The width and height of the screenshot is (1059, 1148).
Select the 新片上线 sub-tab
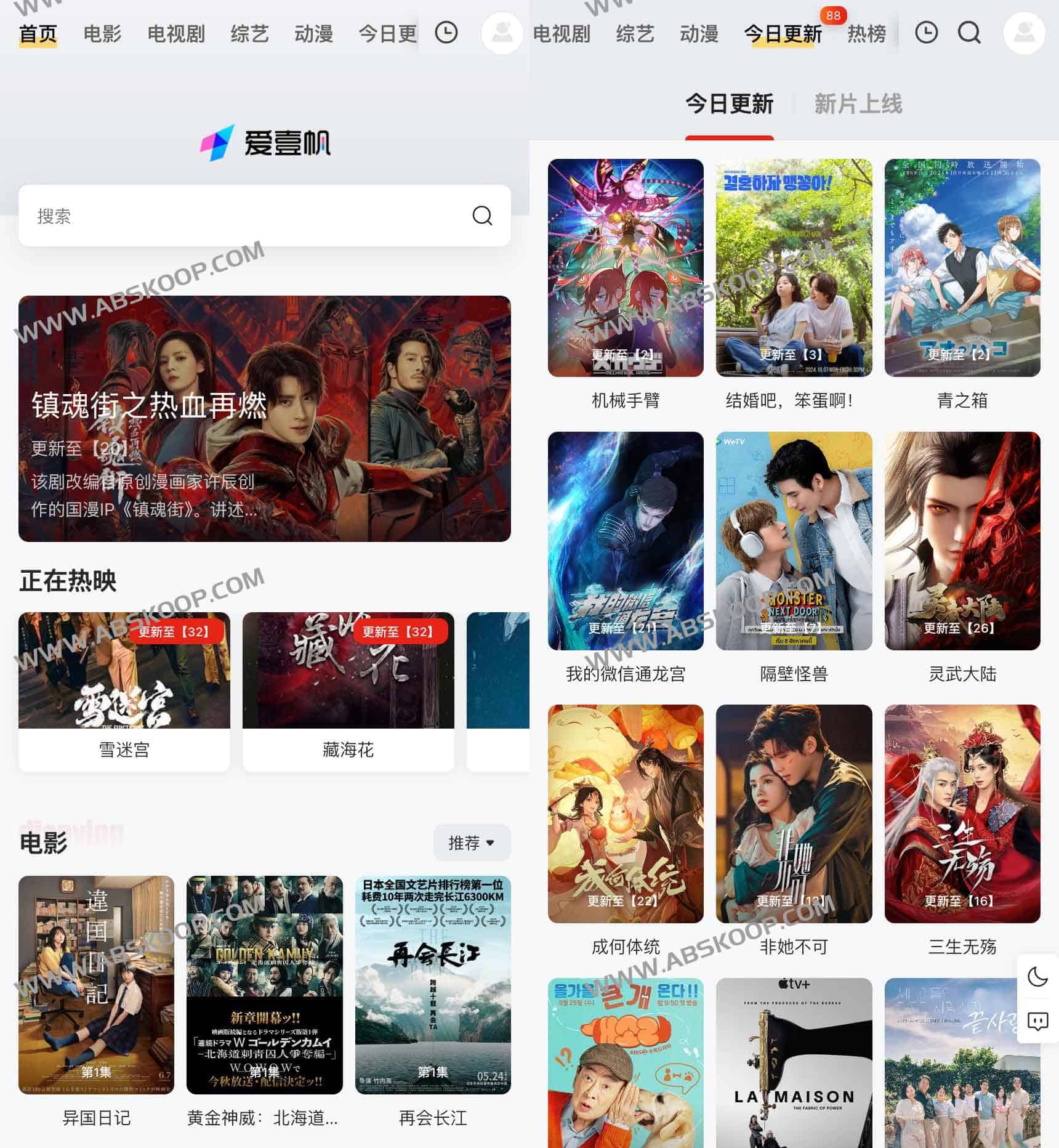[x=858, y=104]
